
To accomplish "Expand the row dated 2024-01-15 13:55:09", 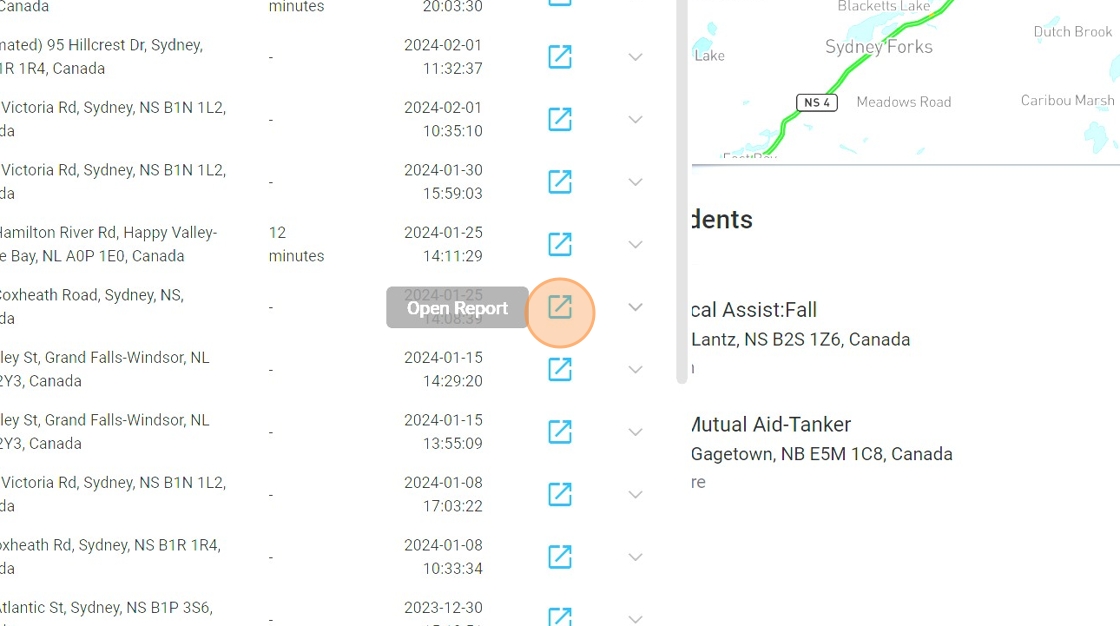I will pyautogui.click(x=635, y=432).
